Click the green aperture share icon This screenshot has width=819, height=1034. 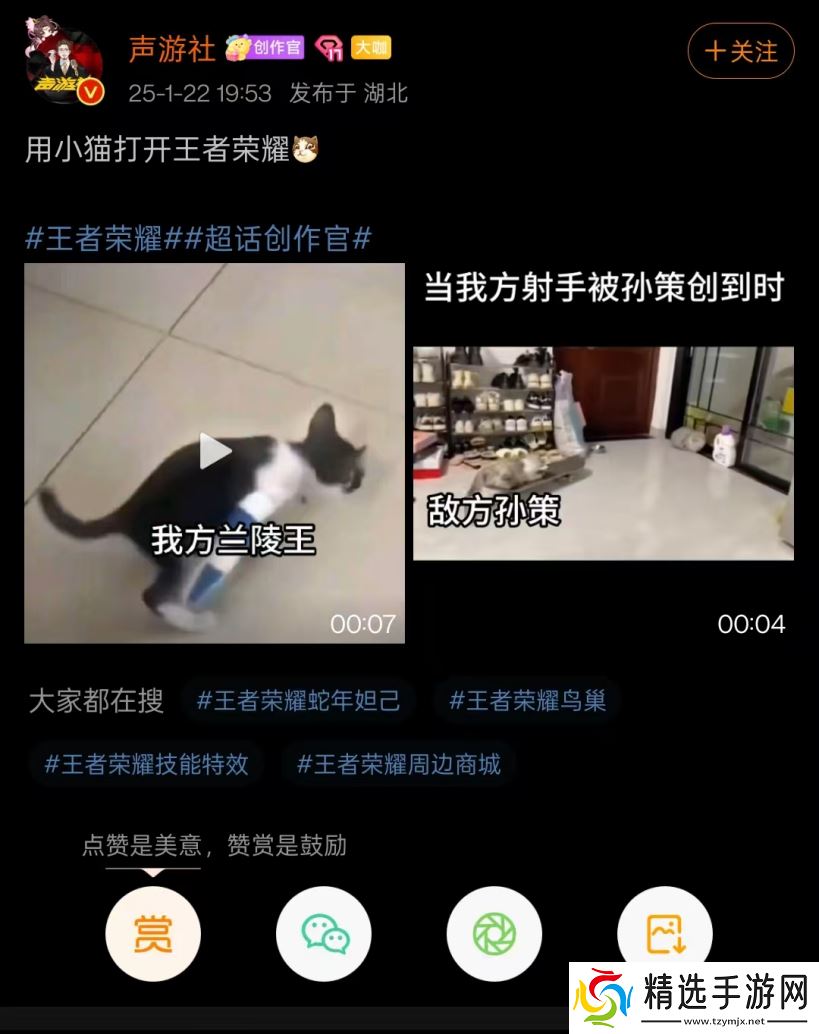click(x=493, y=932)
